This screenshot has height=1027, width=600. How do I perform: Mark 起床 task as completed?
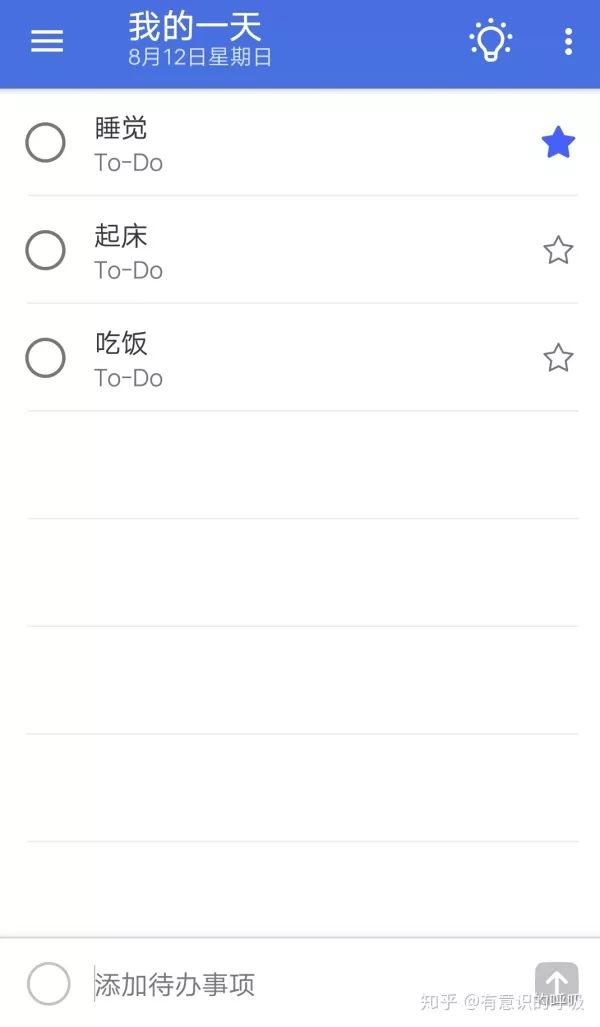(x=45, y=250)
